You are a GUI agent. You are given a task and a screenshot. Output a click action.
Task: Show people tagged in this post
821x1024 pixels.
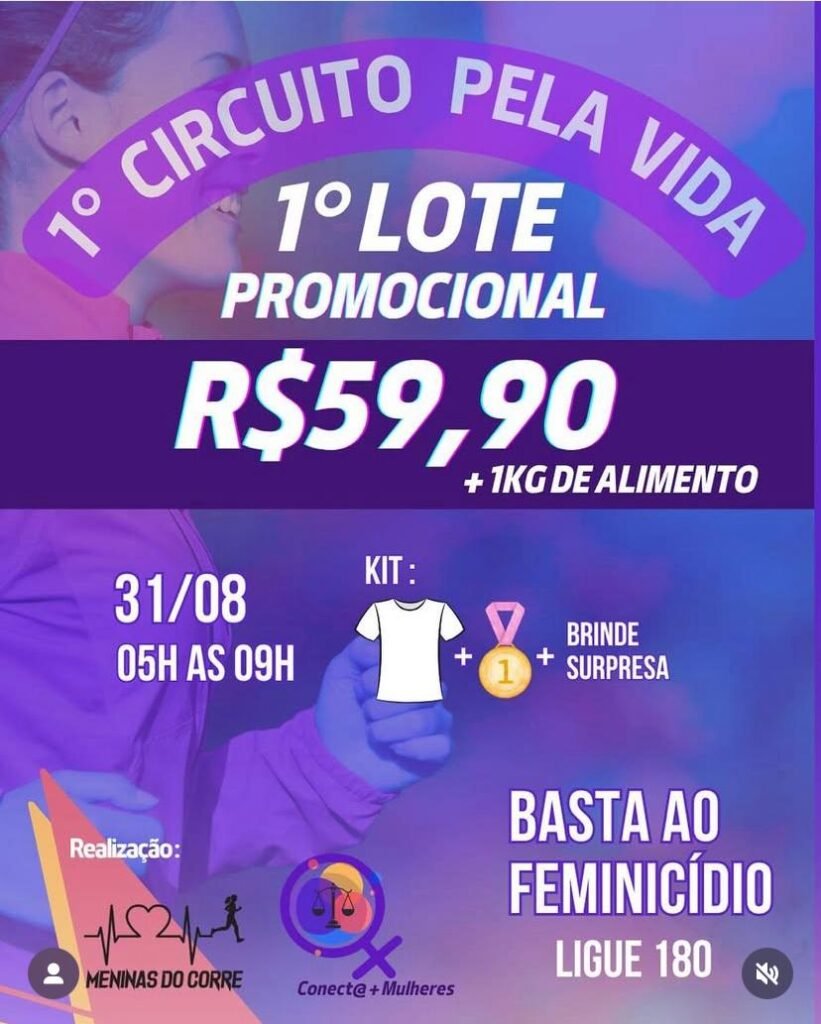click(x=53, y=973)
